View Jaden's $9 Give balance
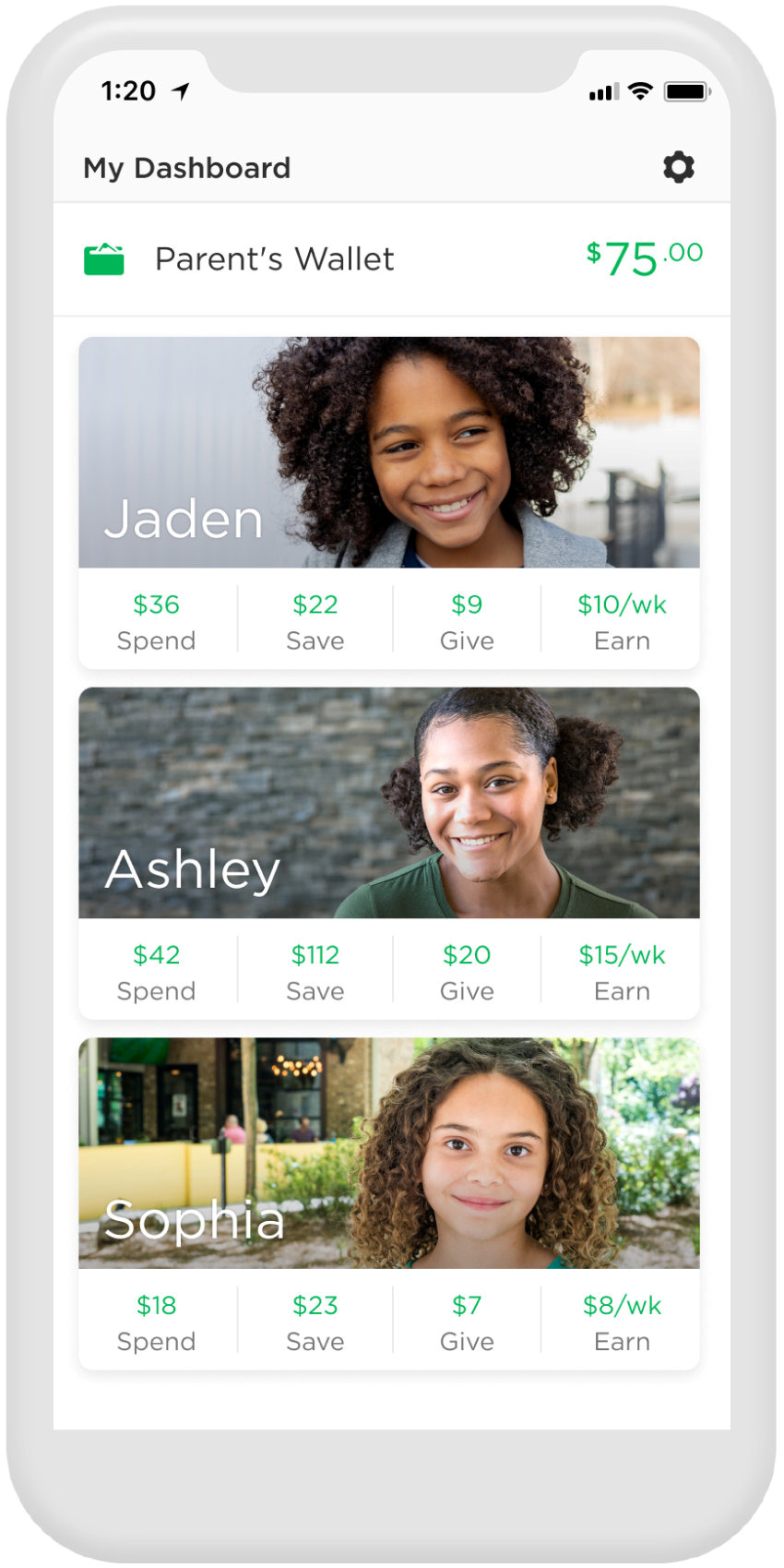Image resolution: width=784 pixels, height=1568 pixels. 467,621
